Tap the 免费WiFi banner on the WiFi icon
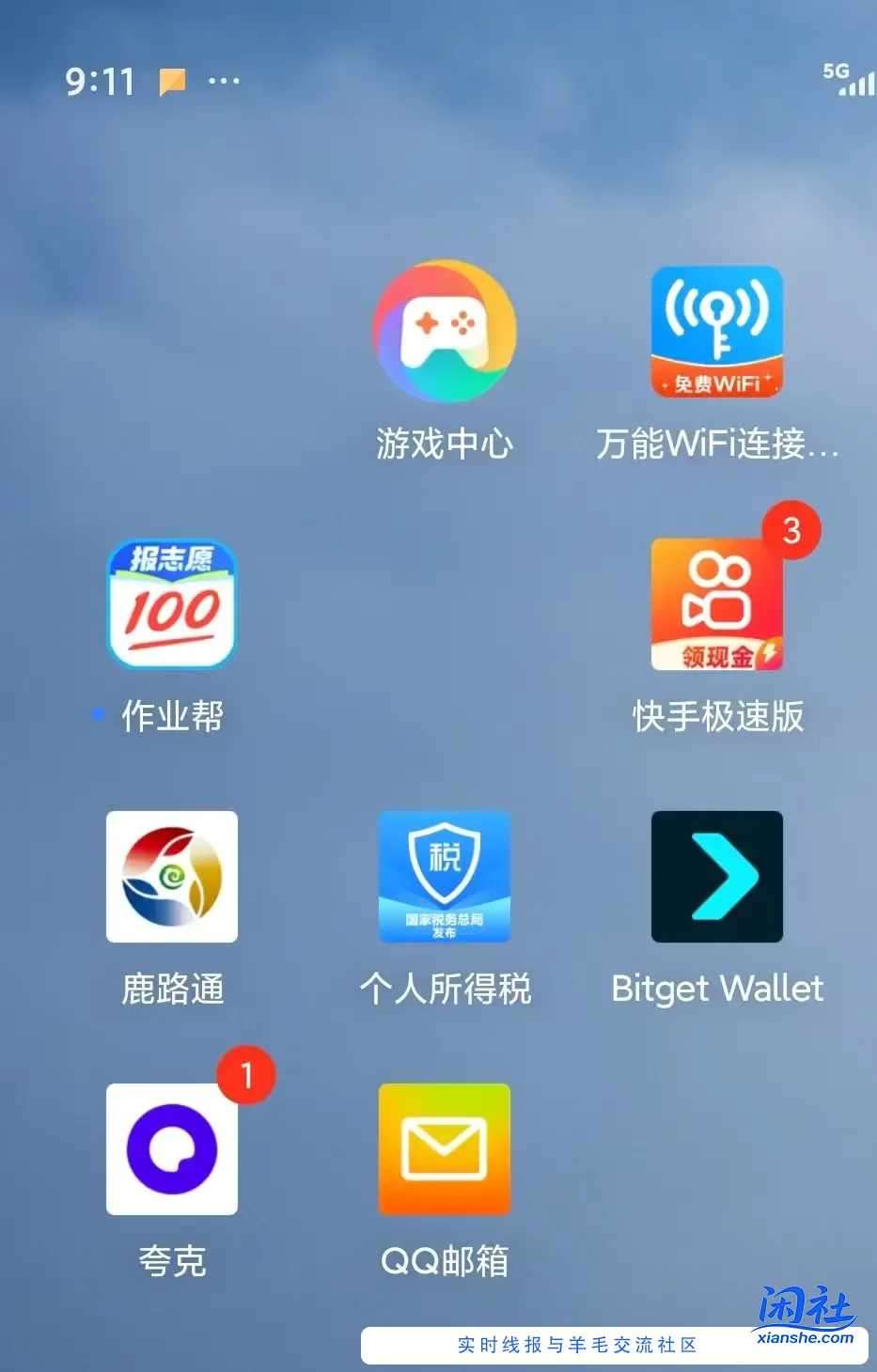The width and height of the screenshot is (877, 1372). click(716, 383)
